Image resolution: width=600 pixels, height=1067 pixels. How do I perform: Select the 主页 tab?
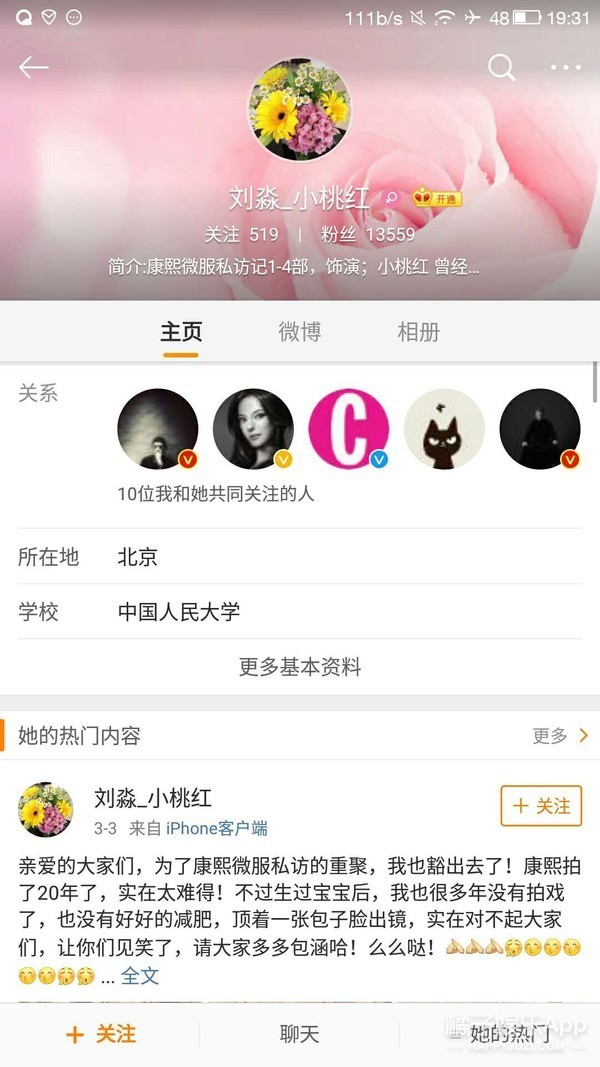[181, 332]
